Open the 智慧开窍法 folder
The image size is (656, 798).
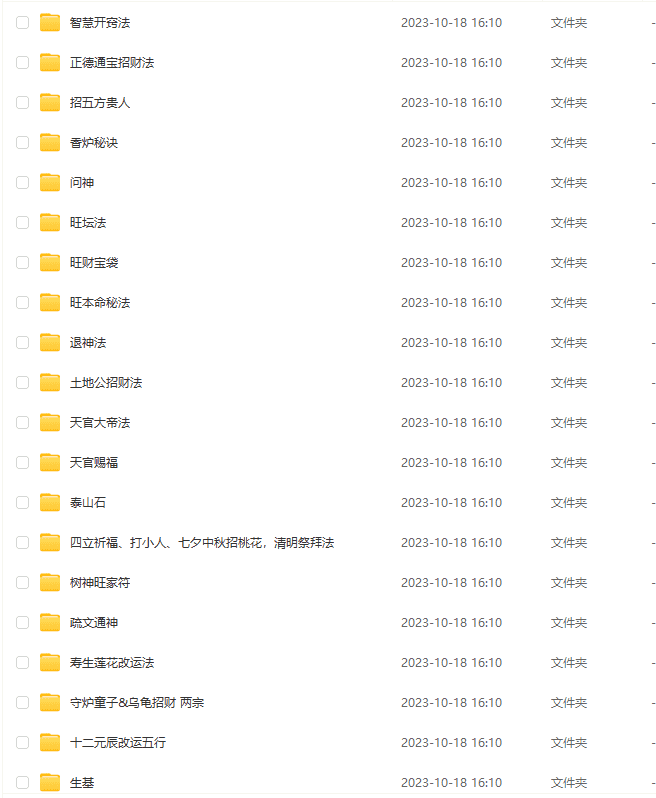click(x=100, y=22)
